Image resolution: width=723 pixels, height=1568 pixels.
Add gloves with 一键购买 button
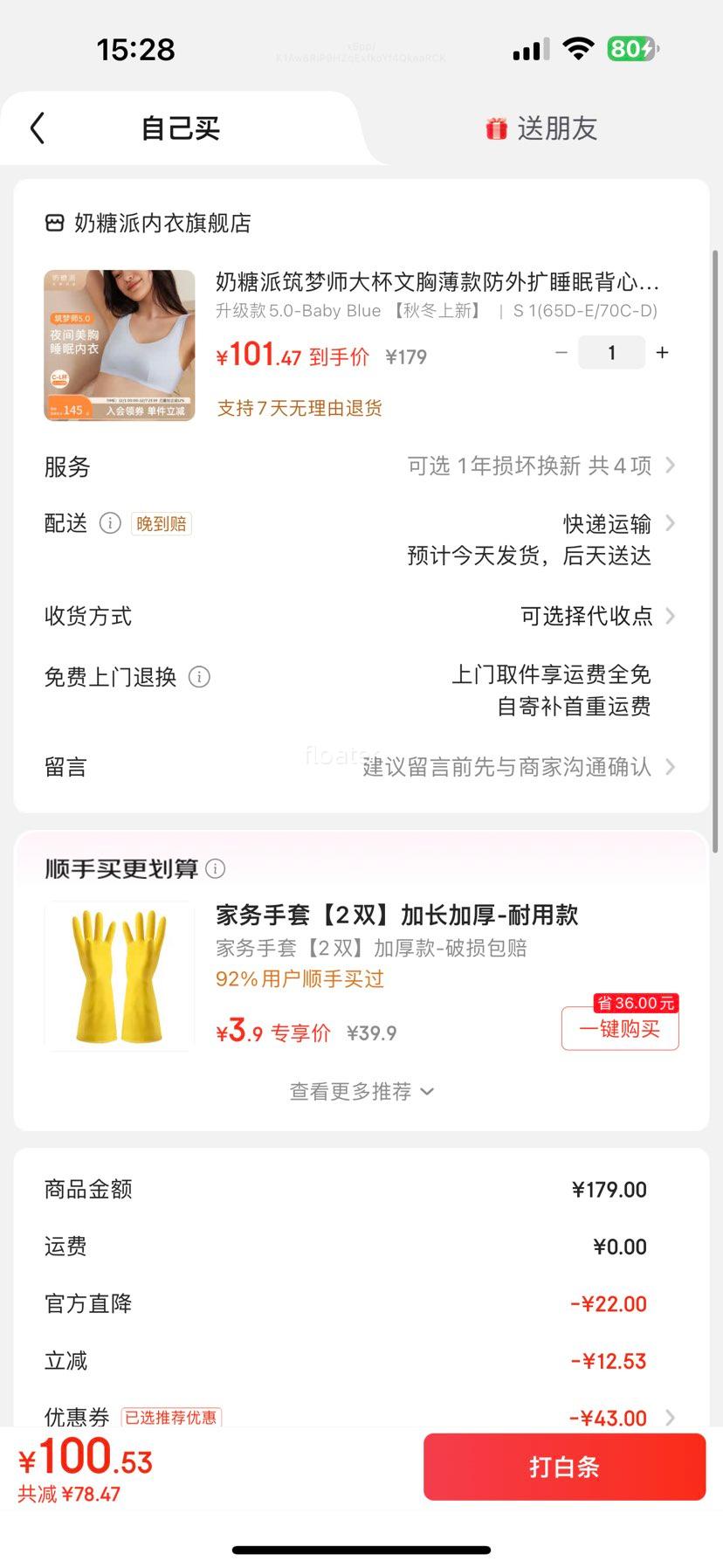619,1029
